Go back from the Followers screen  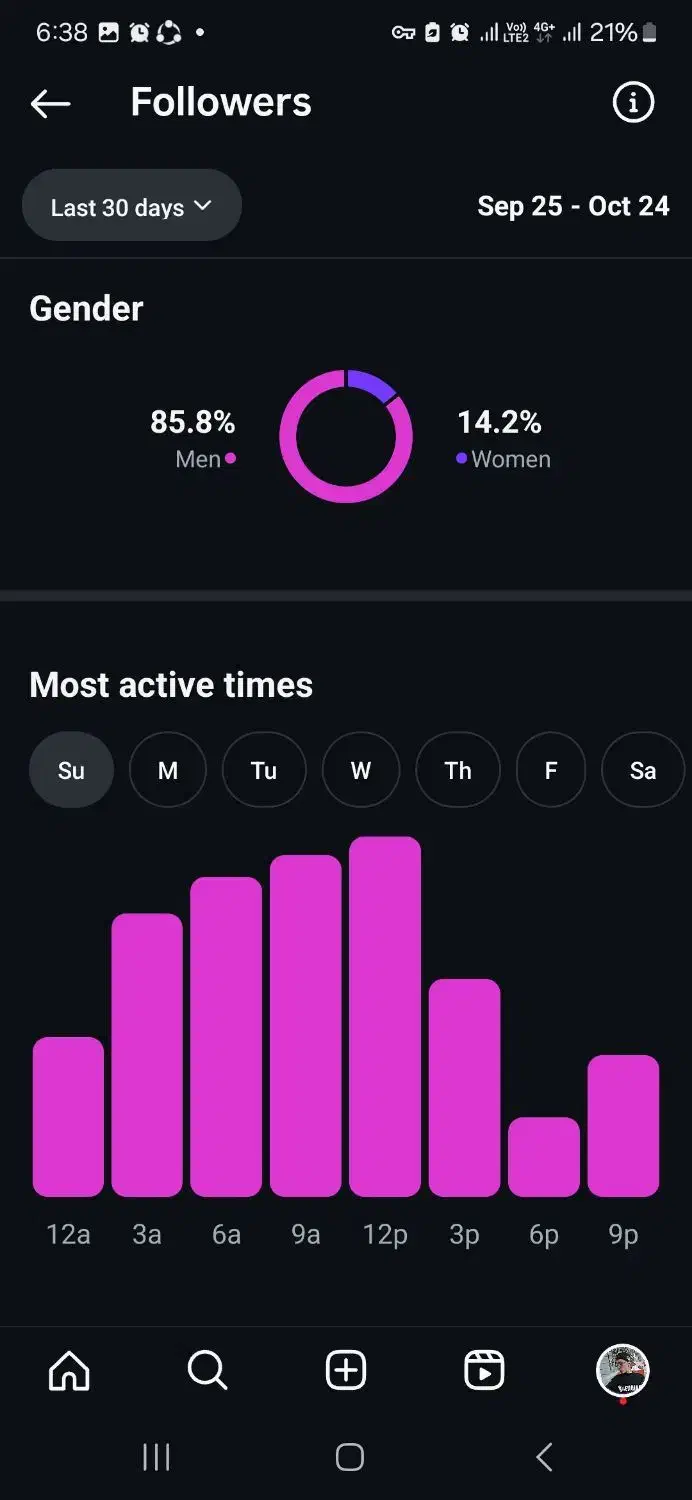(x=50, y=103)
